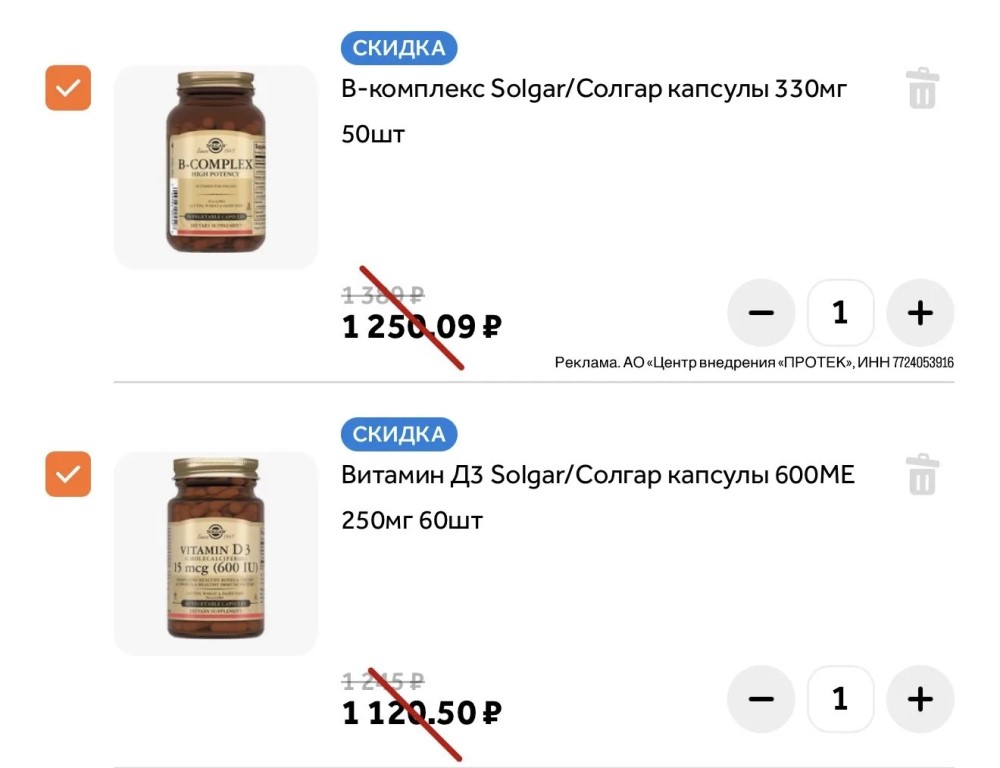Remove Витамин Д3 Solgar with trash icon
1000x768 pixels.
pyautogui.click(x=922, y=474)
